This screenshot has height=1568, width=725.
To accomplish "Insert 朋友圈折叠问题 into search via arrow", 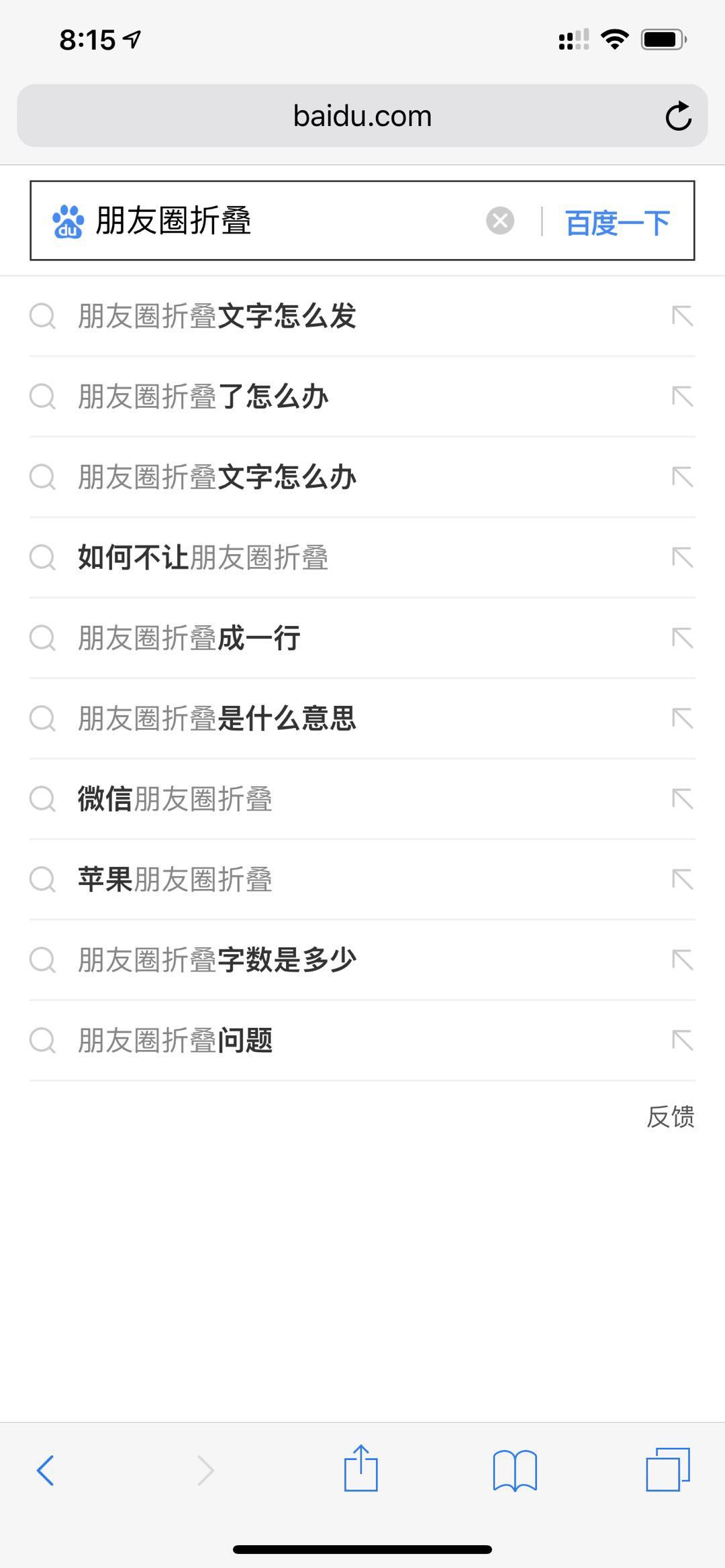I will (x=682, y=1041).
